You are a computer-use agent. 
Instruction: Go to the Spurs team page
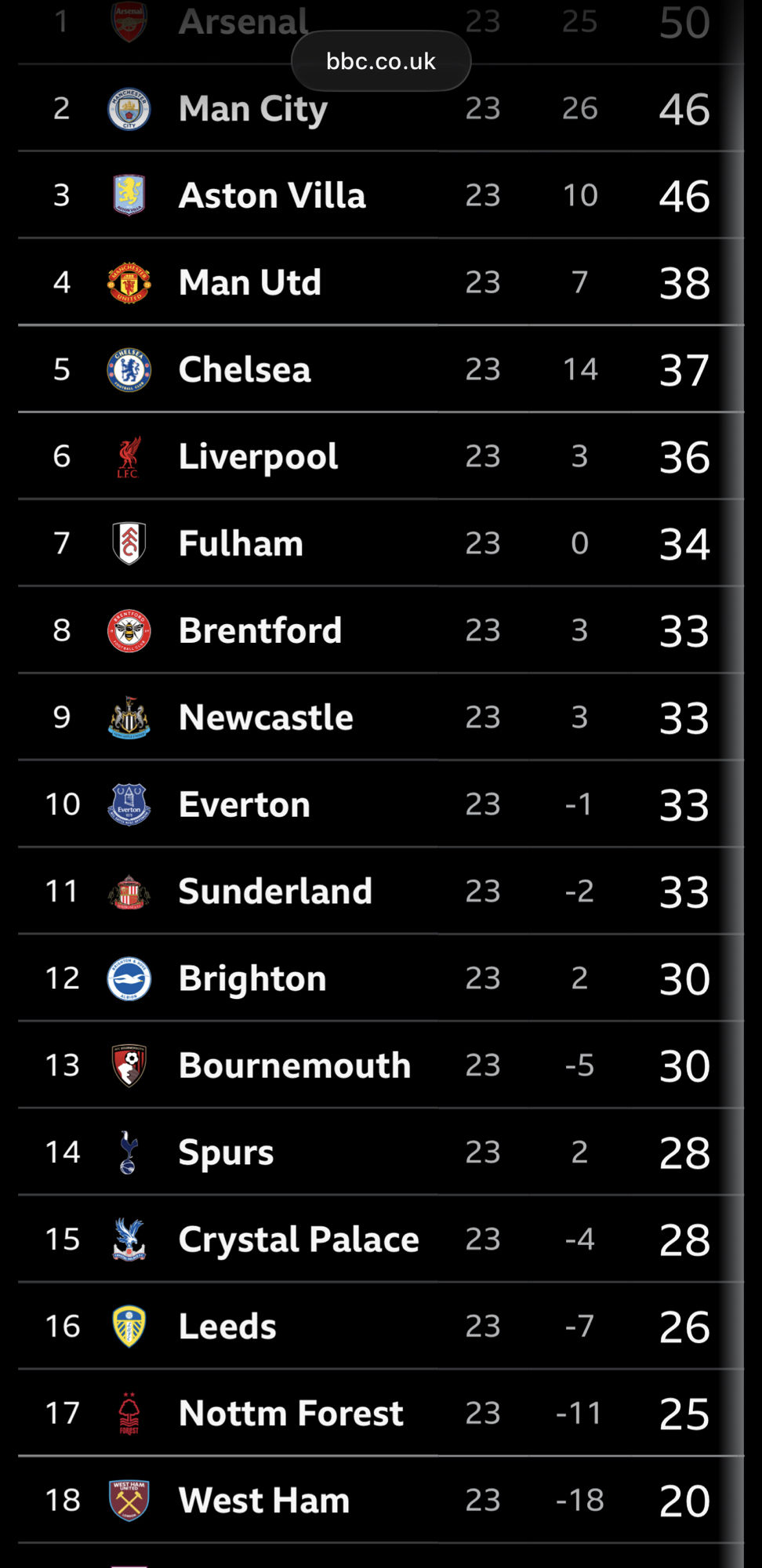pyautogui.click(x=226, y=1152)
